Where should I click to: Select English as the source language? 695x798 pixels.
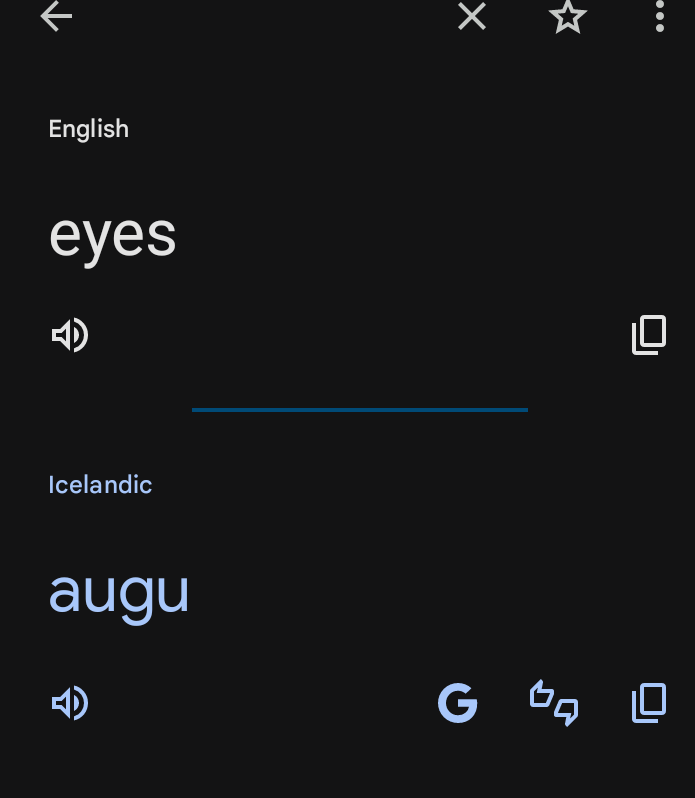(88, 129)
